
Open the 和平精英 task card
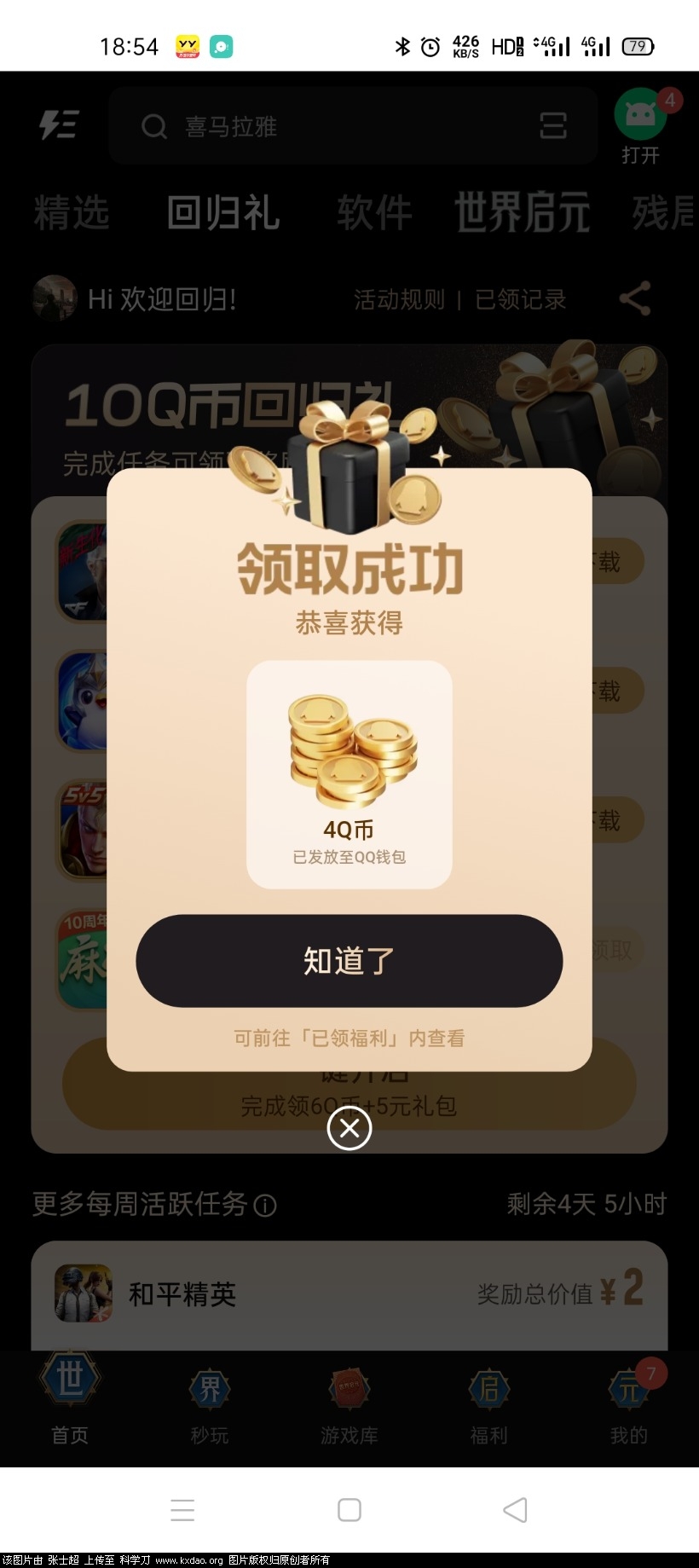click(349, 1293)
